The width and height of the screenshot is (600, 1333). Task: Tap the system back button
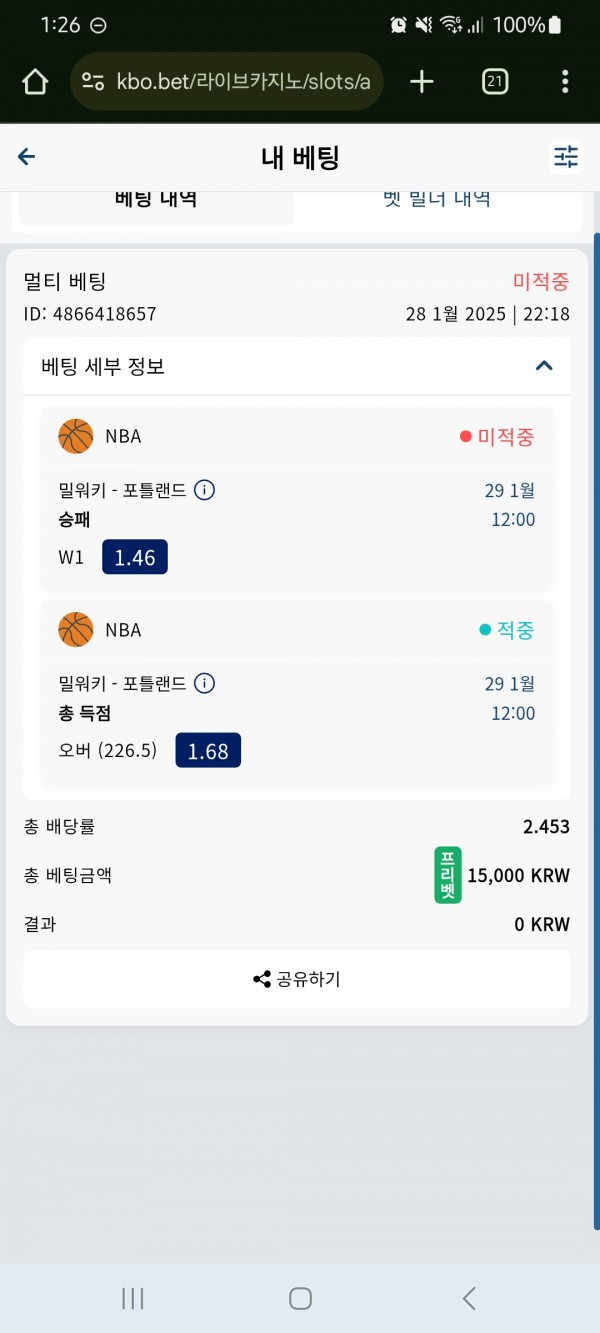coord(469,1298)
